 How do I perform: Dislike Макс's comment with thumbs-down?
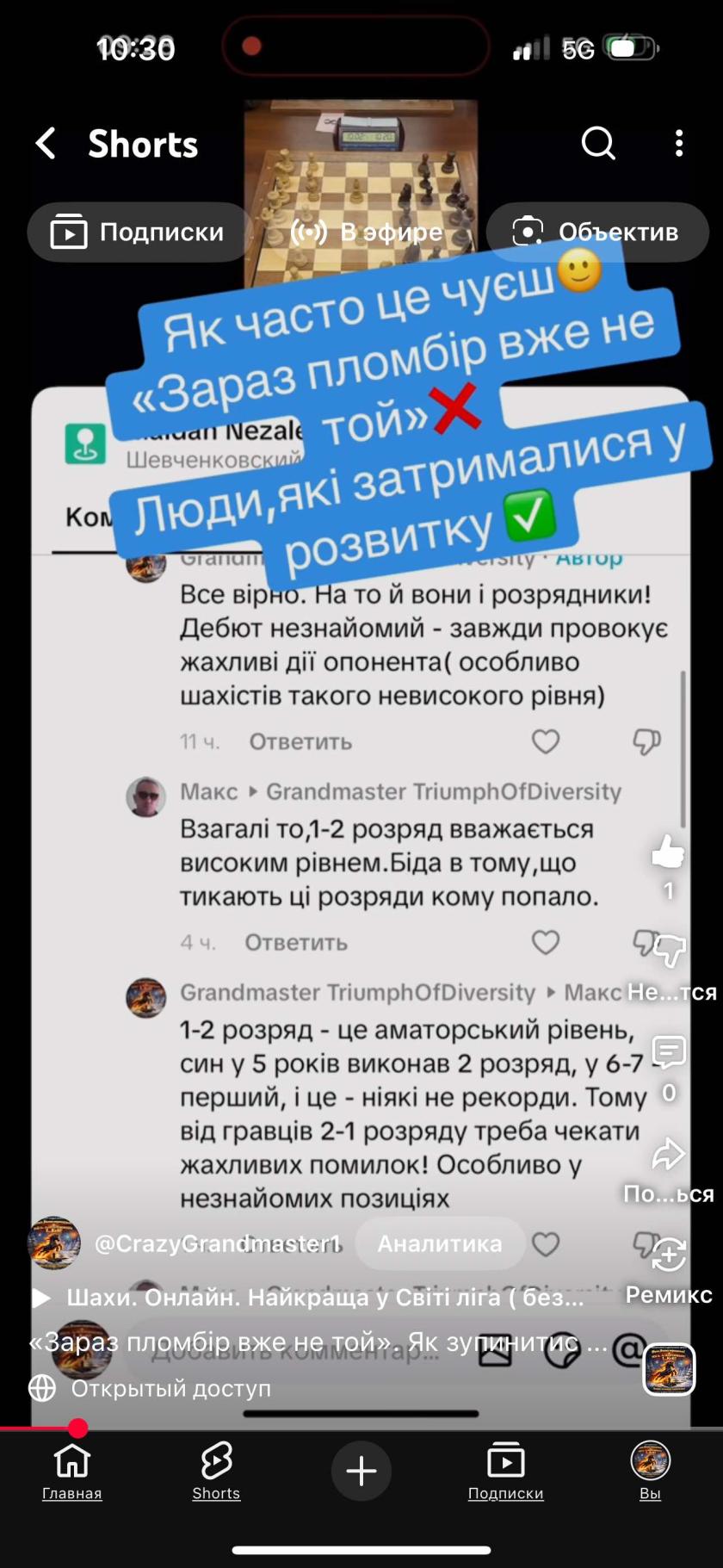click(x=646, y=942)
